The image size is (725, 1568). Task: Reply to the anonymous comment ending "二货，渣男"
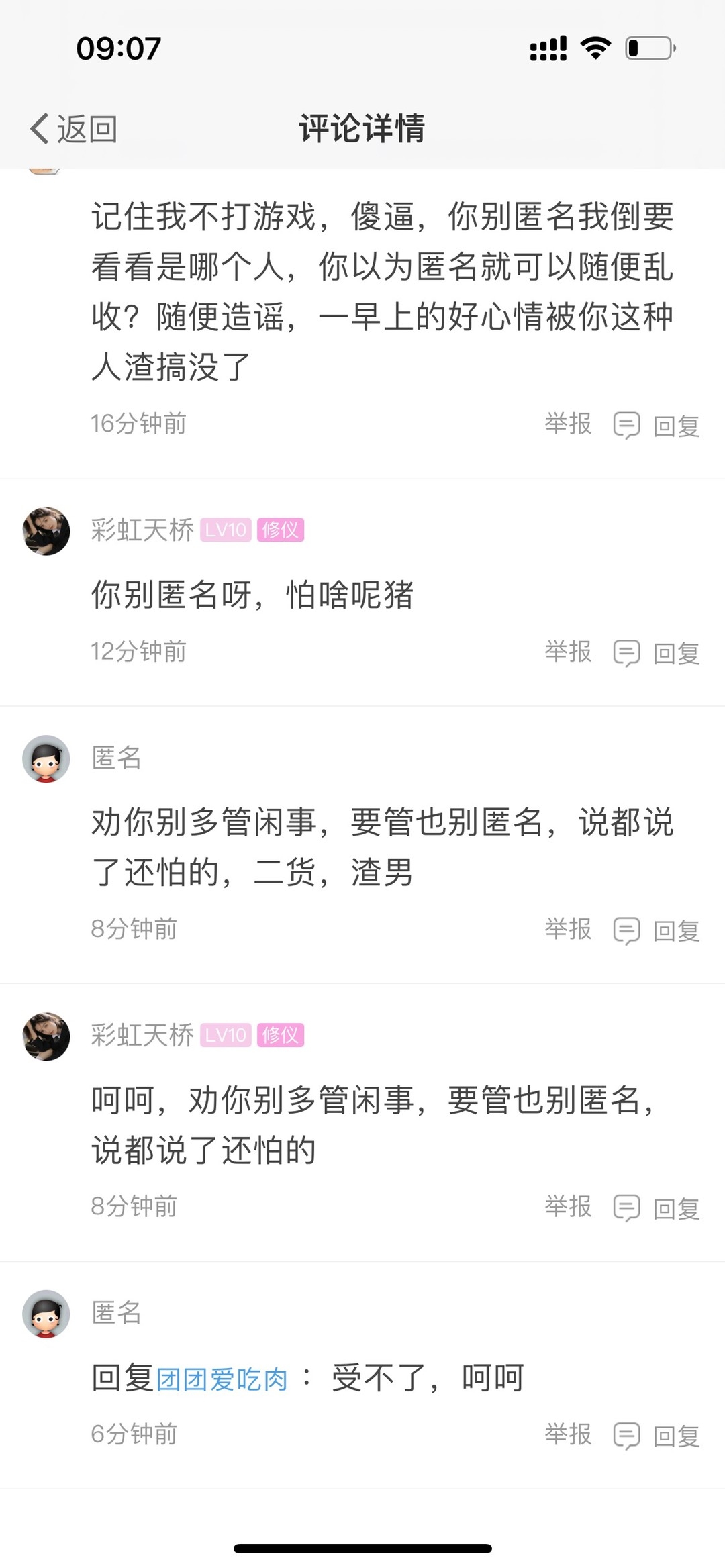pyautogui.click(x=658, y=931)
